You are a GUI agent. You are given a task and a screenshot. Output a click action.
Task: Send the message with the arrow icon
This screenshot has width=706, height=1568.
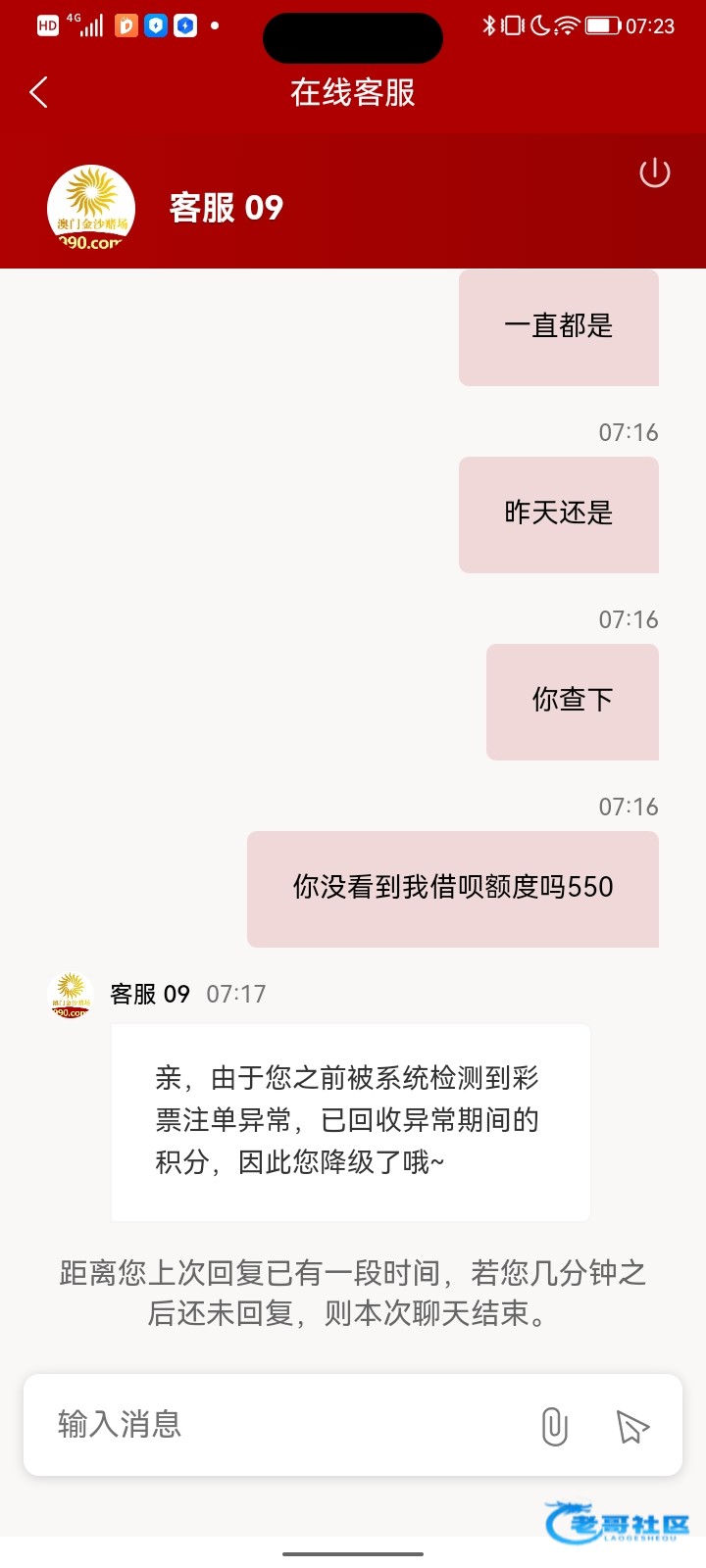click(x=632, y=1426)
